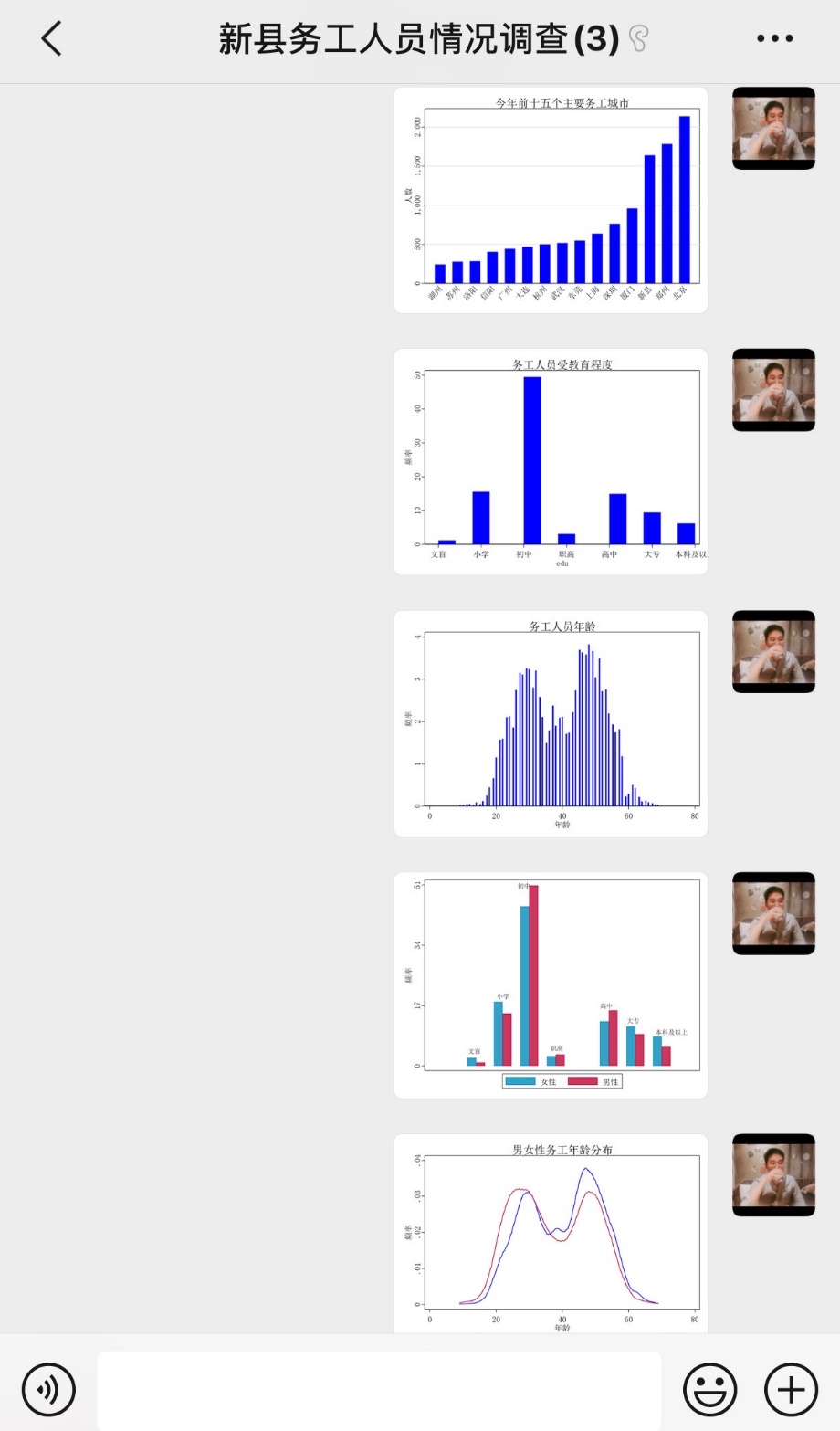The height and width of the screenshot is (1431, 840).
Task: Go back from the group chat
Action: point(52,38)
